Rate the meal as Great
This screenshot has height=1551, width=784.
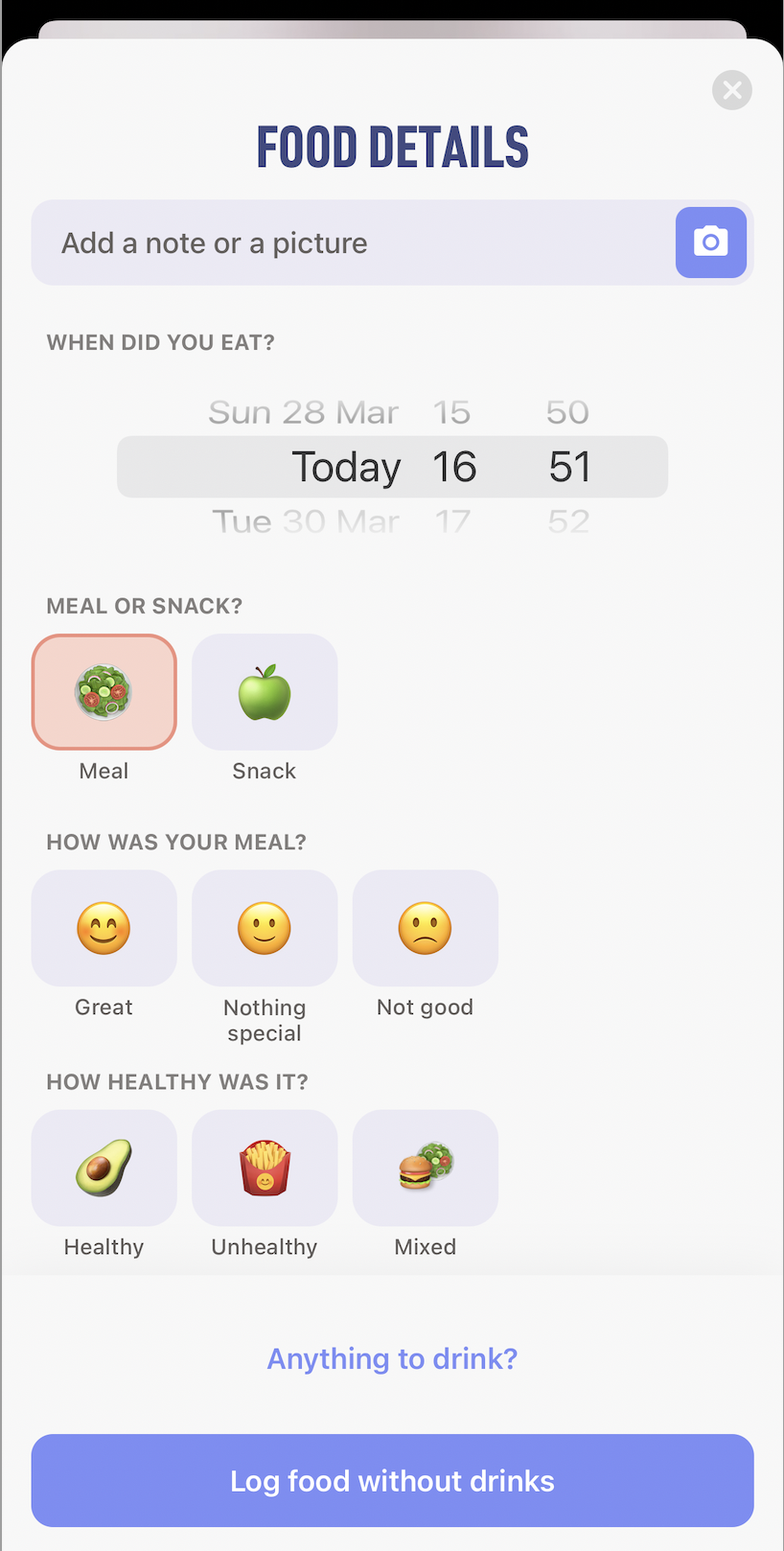(x=104, y=928)
